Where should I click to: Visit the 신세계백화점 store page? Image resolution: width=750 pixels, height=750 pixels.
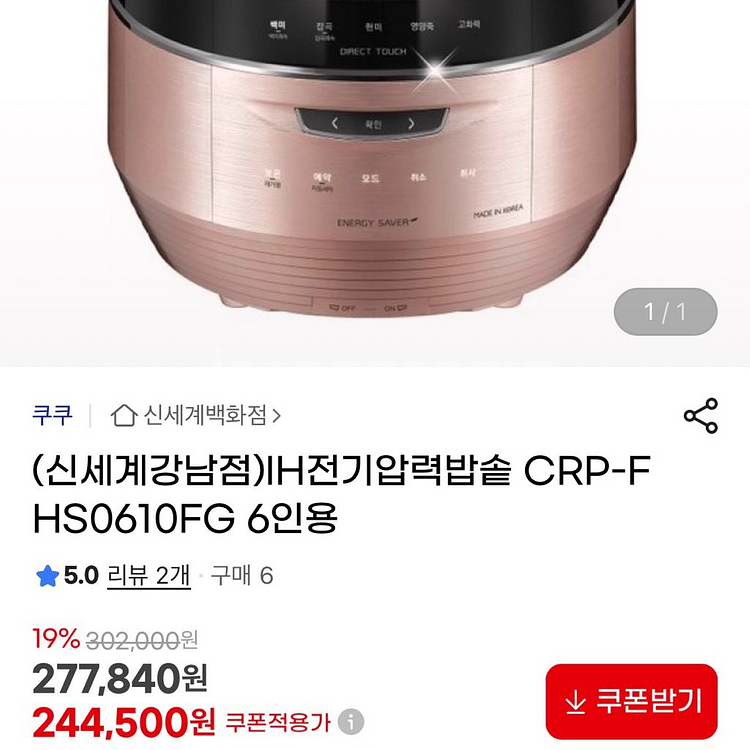(196, 415)
